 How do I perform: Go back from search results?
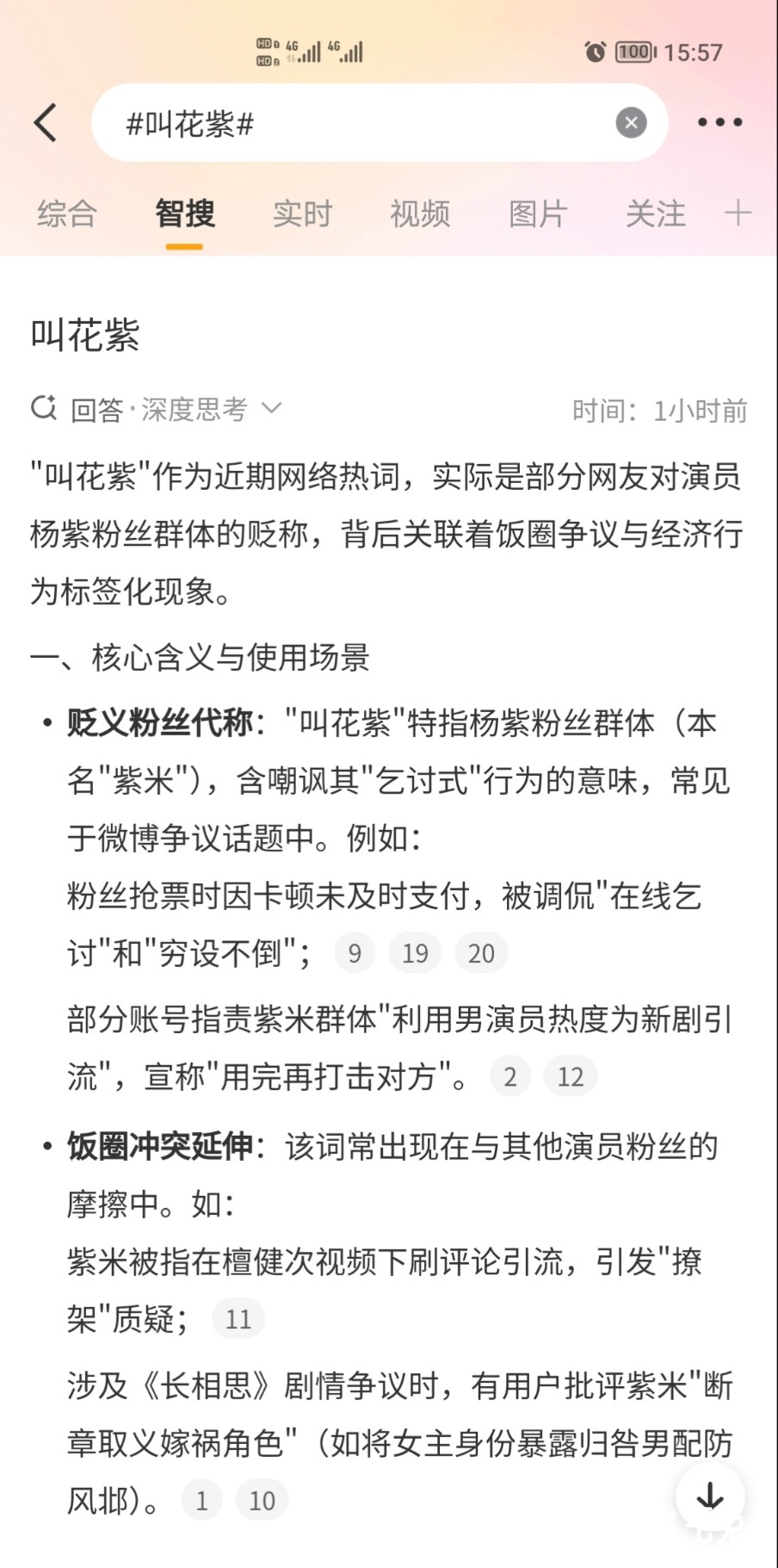point(45,122)
